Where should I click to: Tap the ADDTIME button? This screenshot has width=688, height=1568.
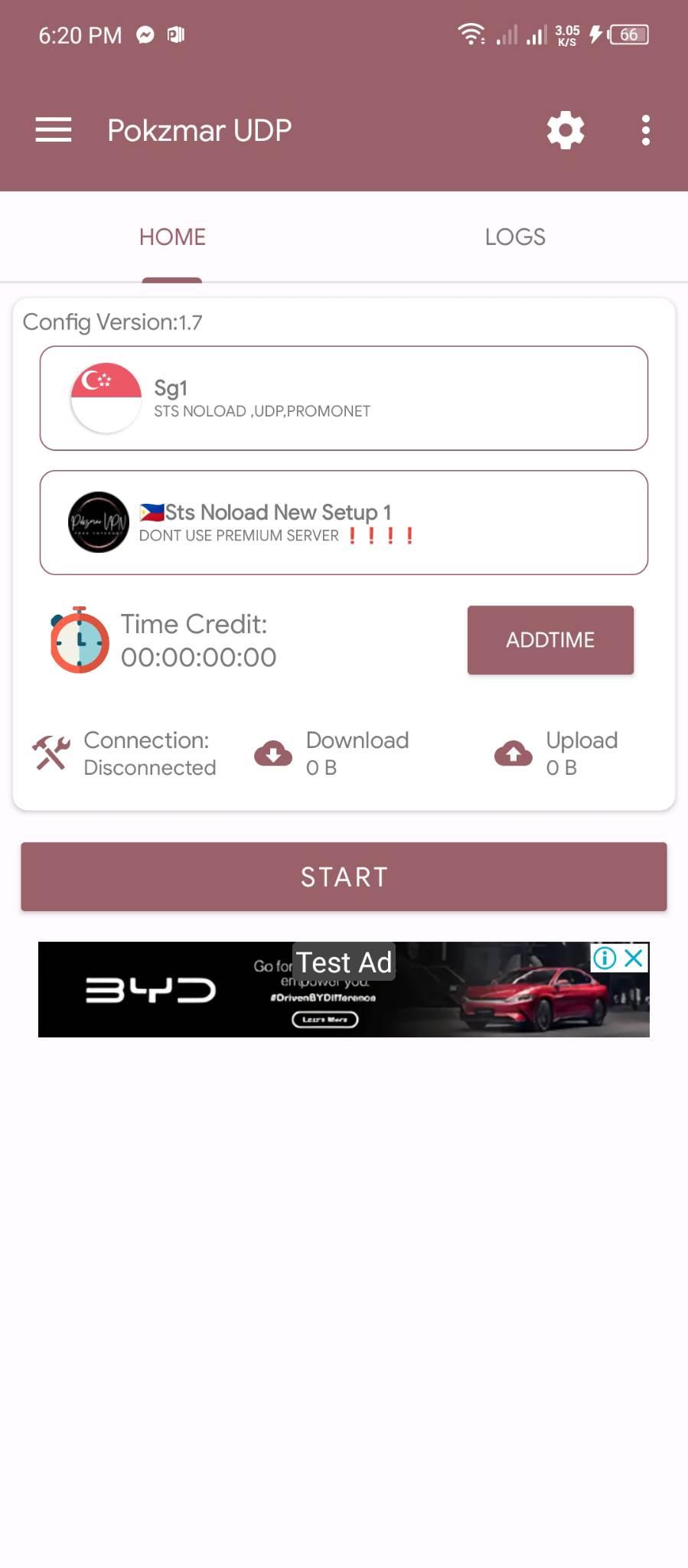tap(550, 640)
